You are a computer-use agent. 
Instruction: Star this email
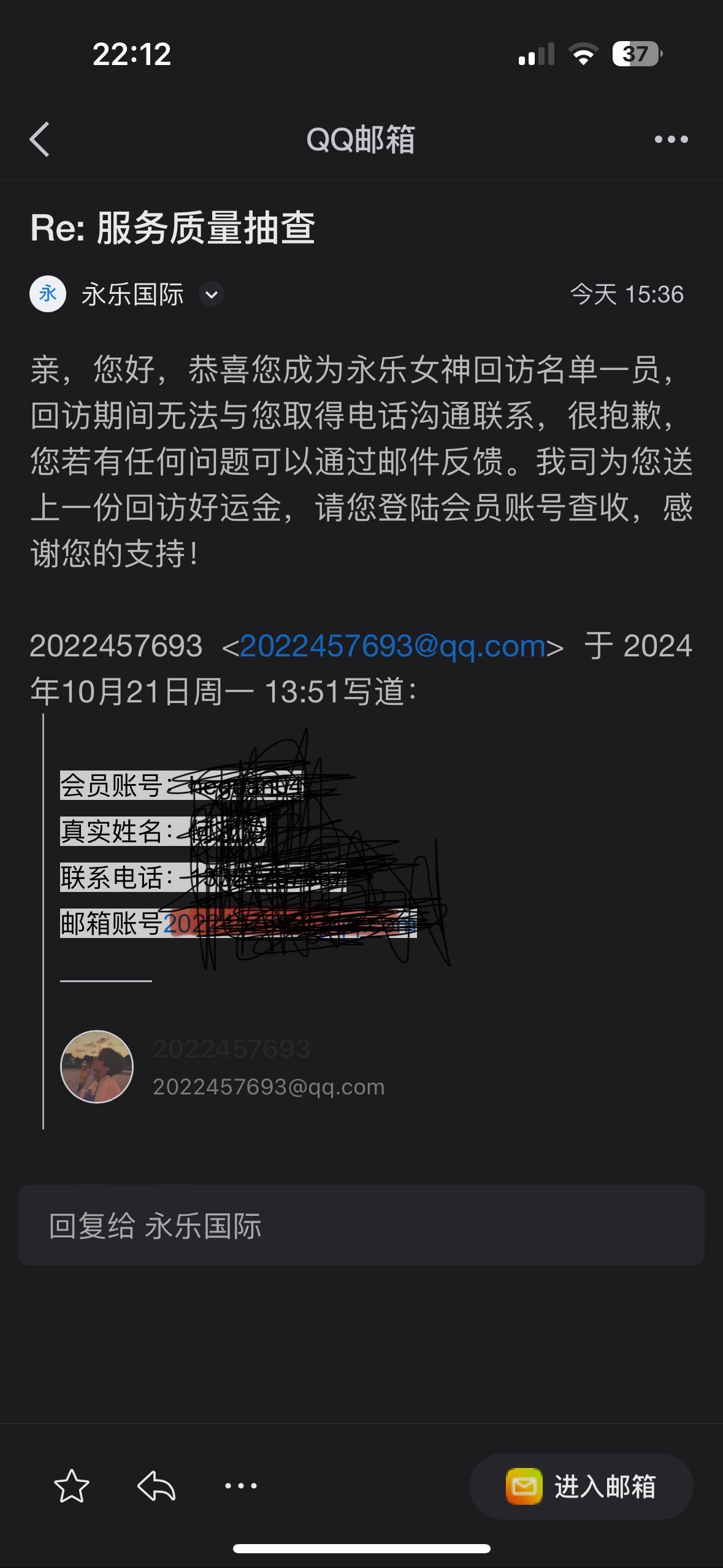click(72, 1486)
